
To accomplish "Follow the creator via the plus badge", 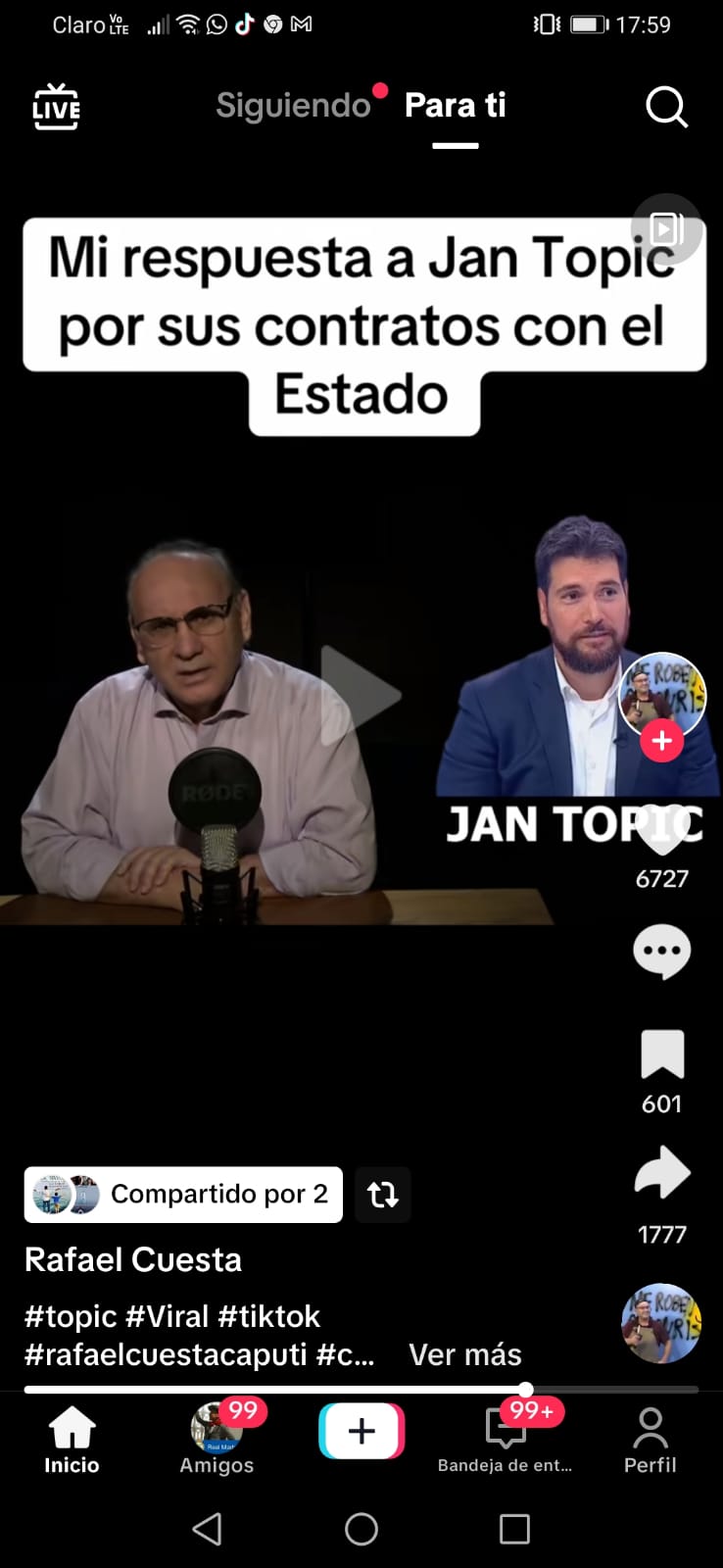I will point(662,741).
